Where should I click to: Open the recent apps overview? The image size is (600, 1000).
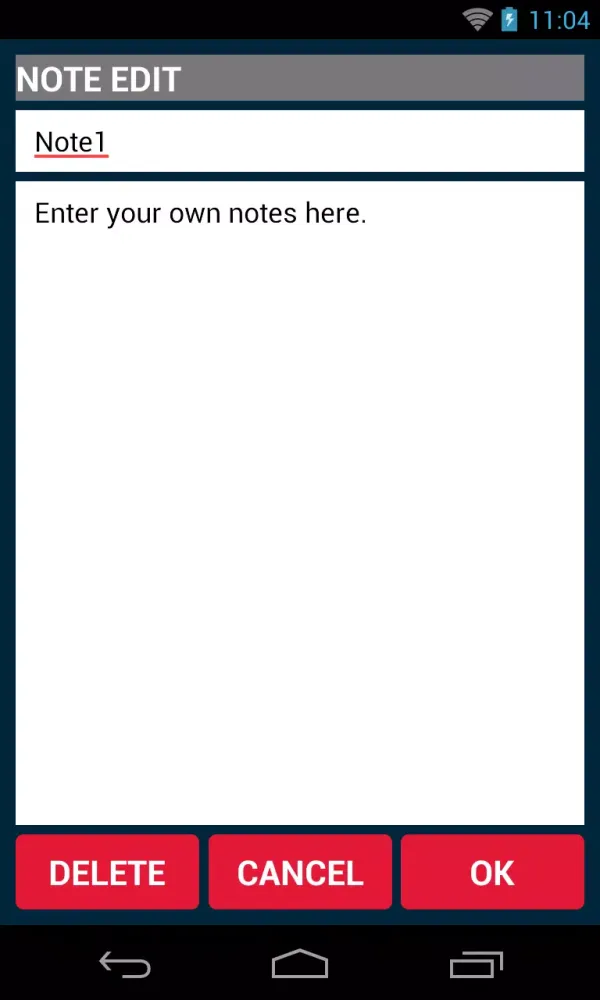pyautogui.click(x=475, y=964)
